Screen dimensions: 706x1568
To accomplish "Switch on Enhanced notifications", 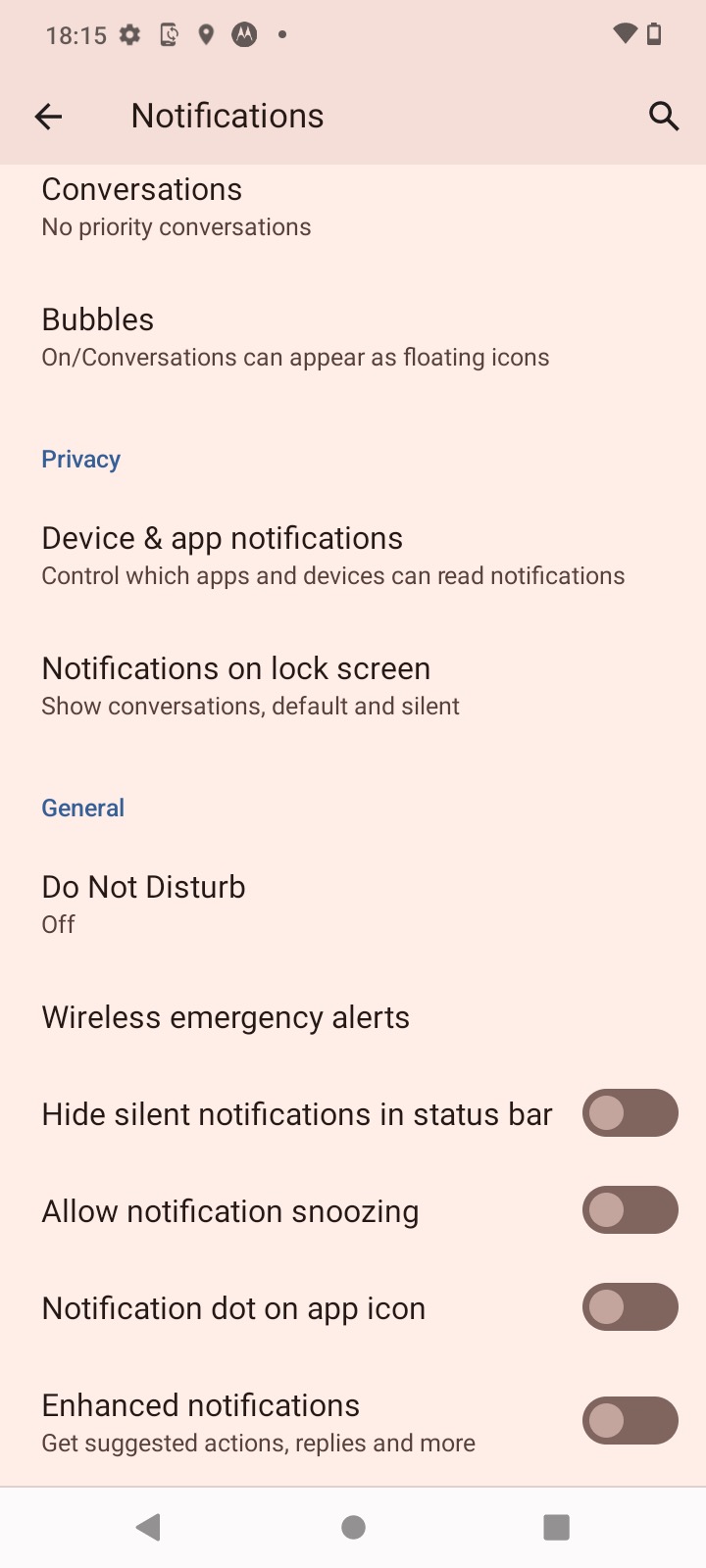I will pos(630,1421).
